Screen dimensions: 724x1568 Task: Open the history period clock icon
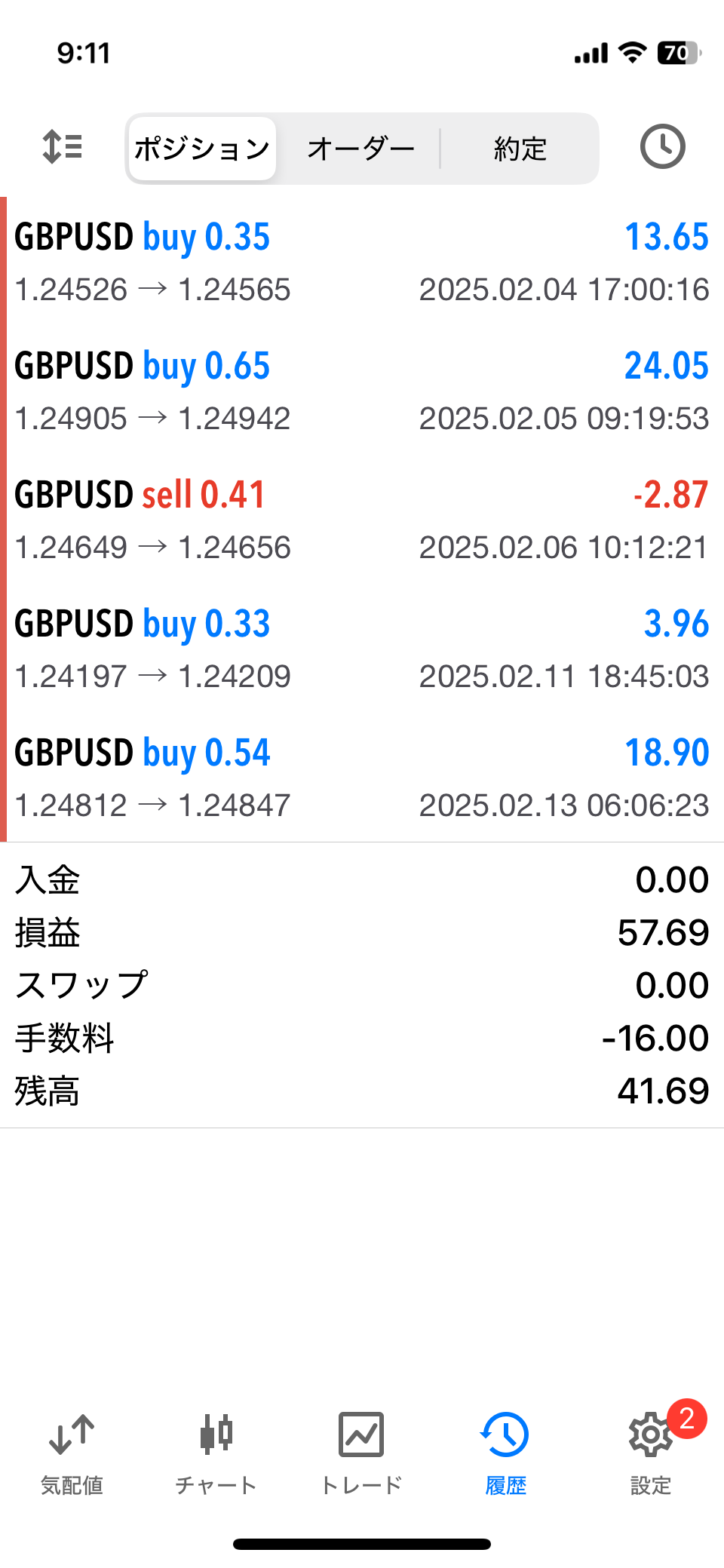pyautogui.click(x=662, y=146)
